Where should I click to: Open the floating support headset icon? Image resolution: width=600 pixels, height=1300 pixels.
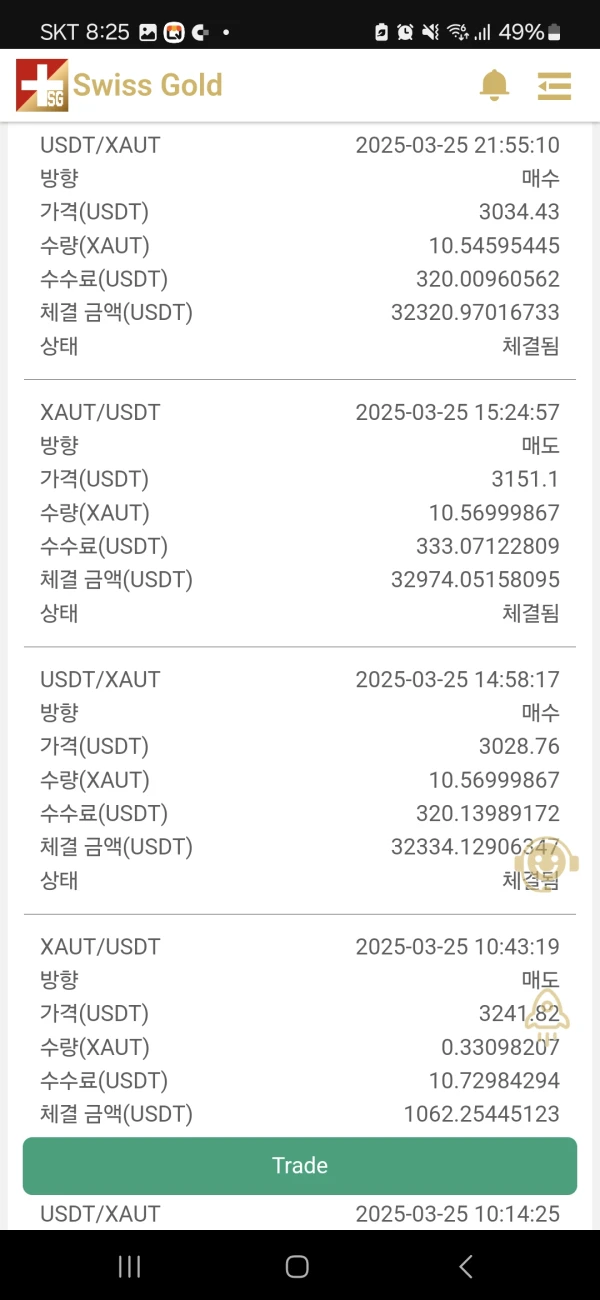[x=541, y=863]
